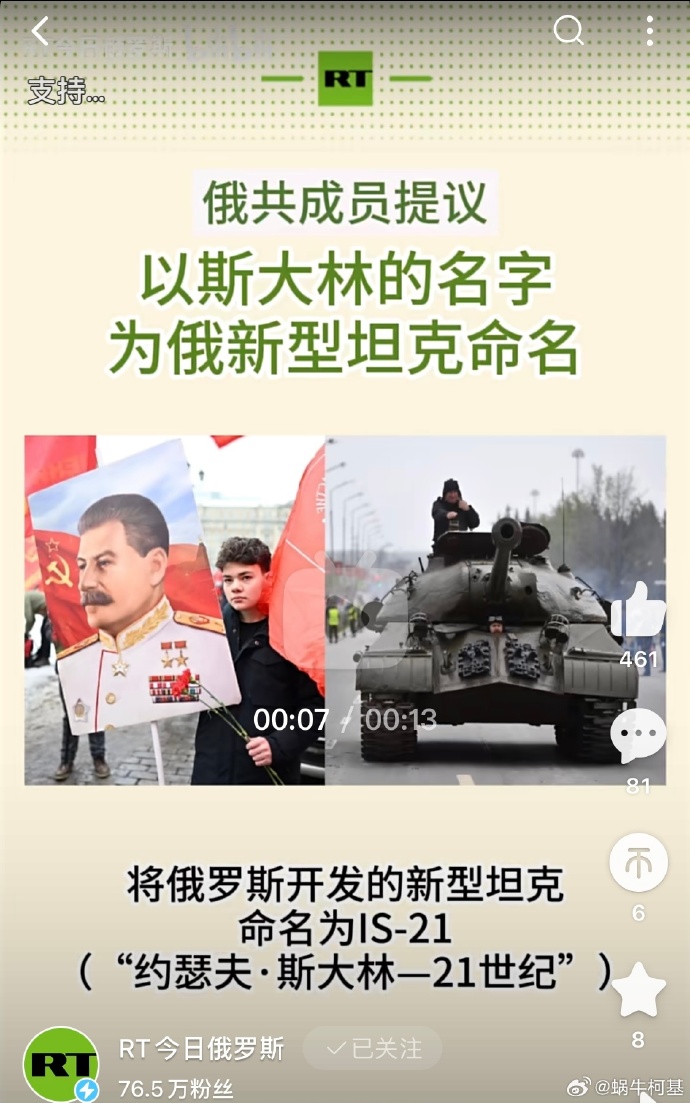This screenshot has height=1103, width=690.
Task: Go back using the top-left arrow
Action: click(x=40, y=32)
